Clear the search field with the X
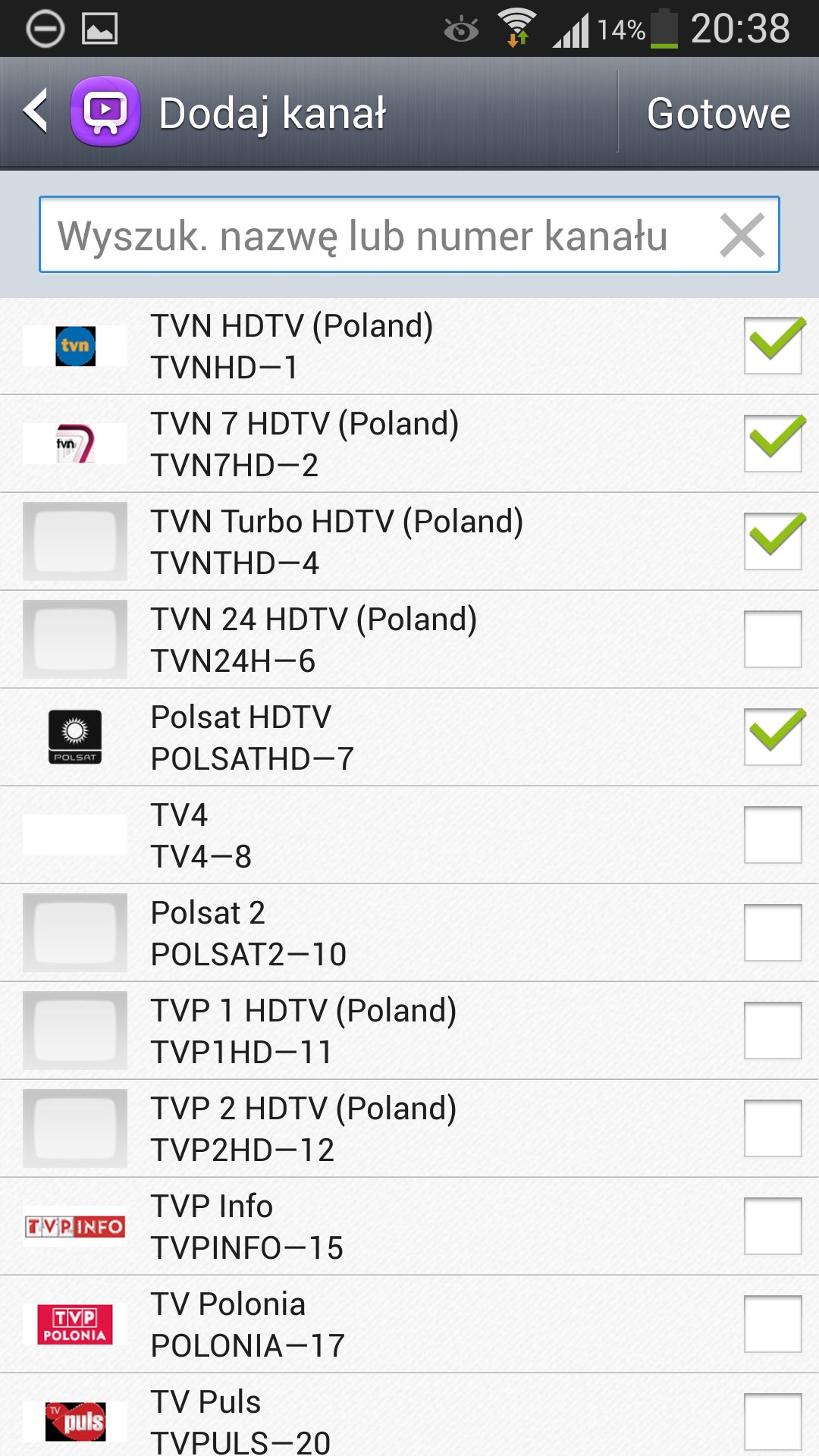 742,235
